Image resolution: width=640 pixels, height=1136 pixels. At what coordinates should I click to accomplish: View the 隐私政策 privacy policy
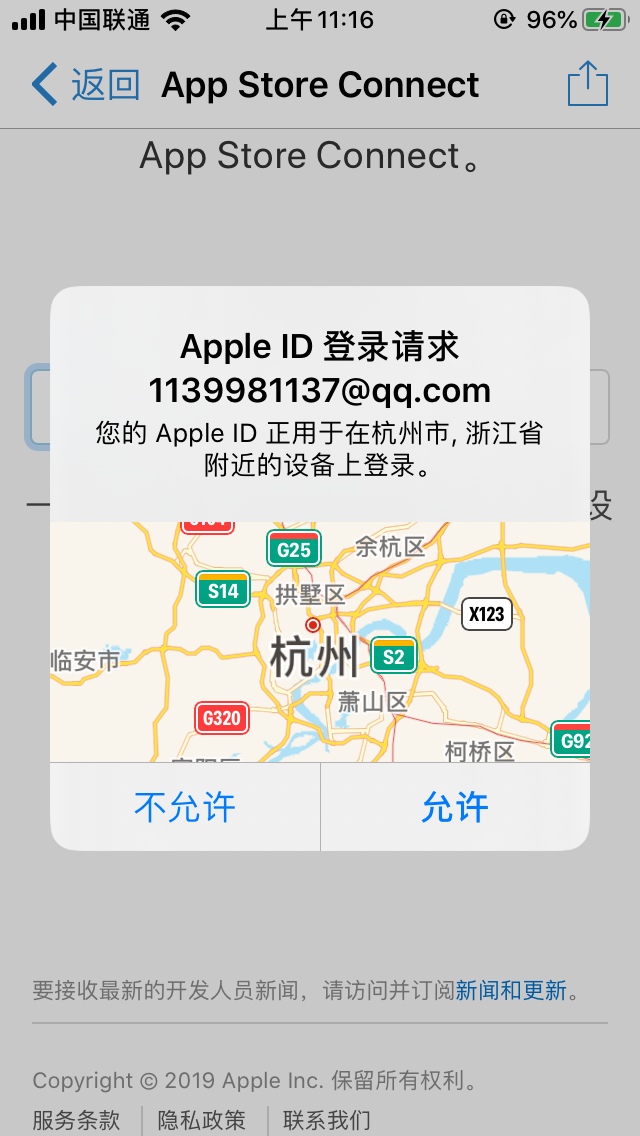(x=201, y=1119)
